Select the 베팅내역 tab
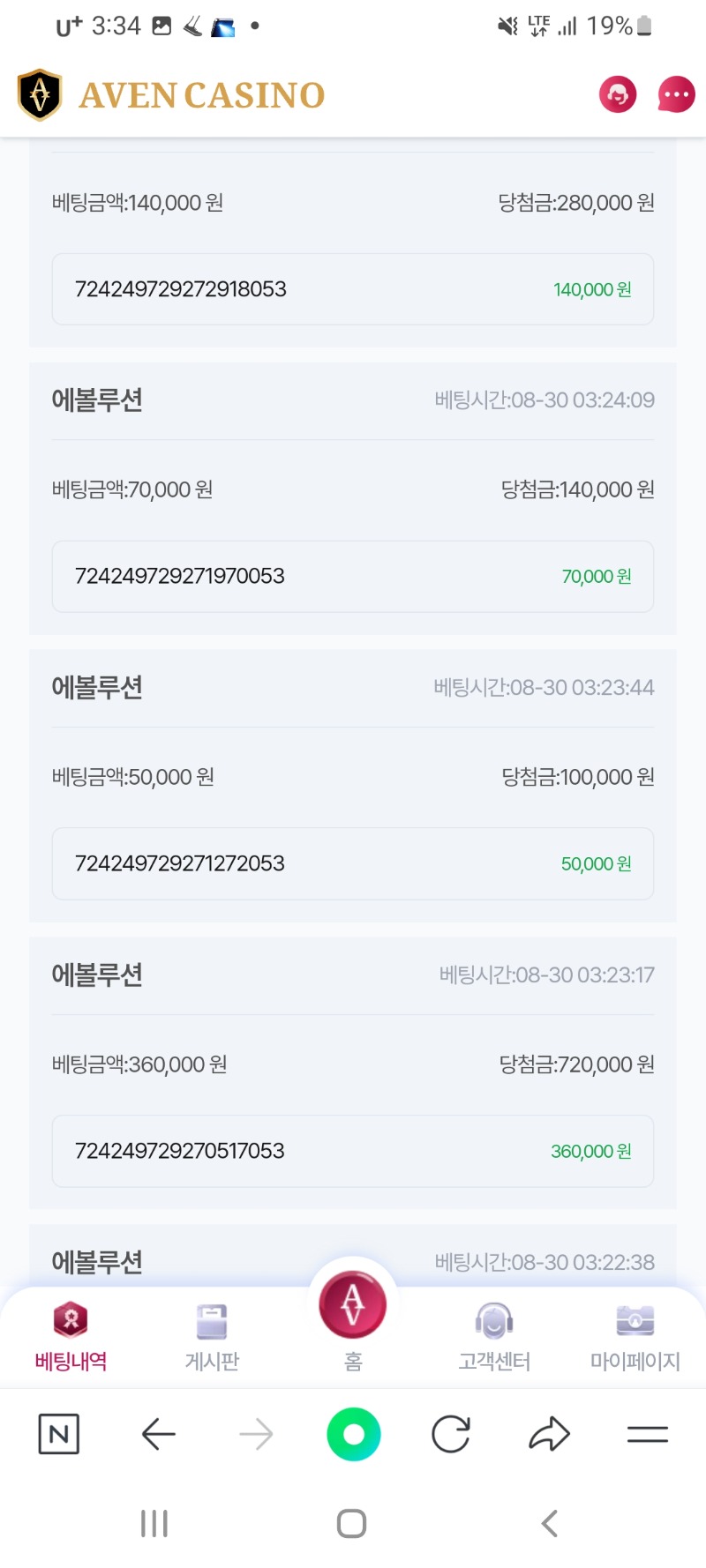 71,1337
